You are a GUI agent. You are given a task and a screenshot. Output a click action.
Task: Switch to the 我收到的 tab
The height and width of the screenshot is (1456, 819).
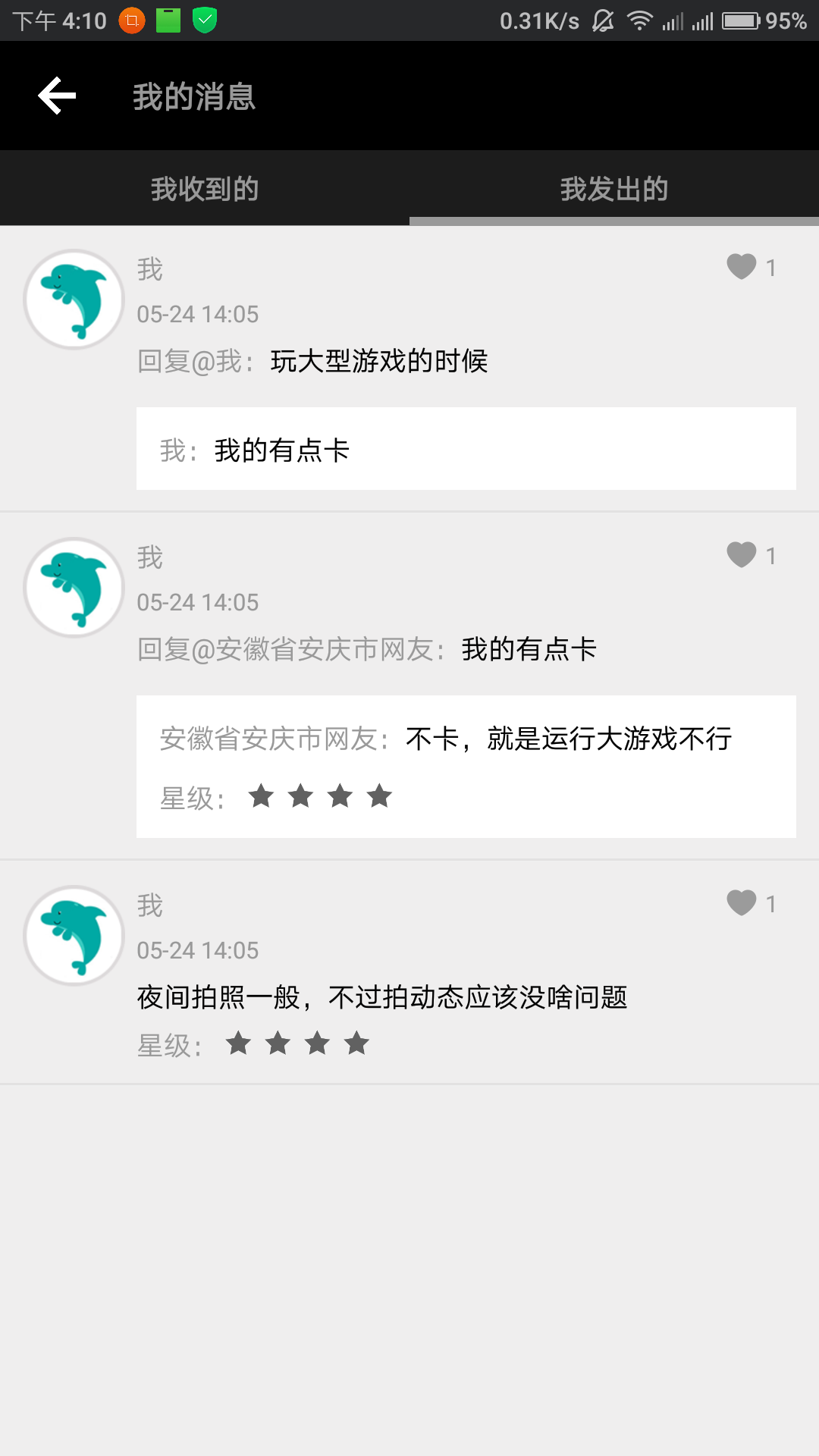click(x=205, y=189)
